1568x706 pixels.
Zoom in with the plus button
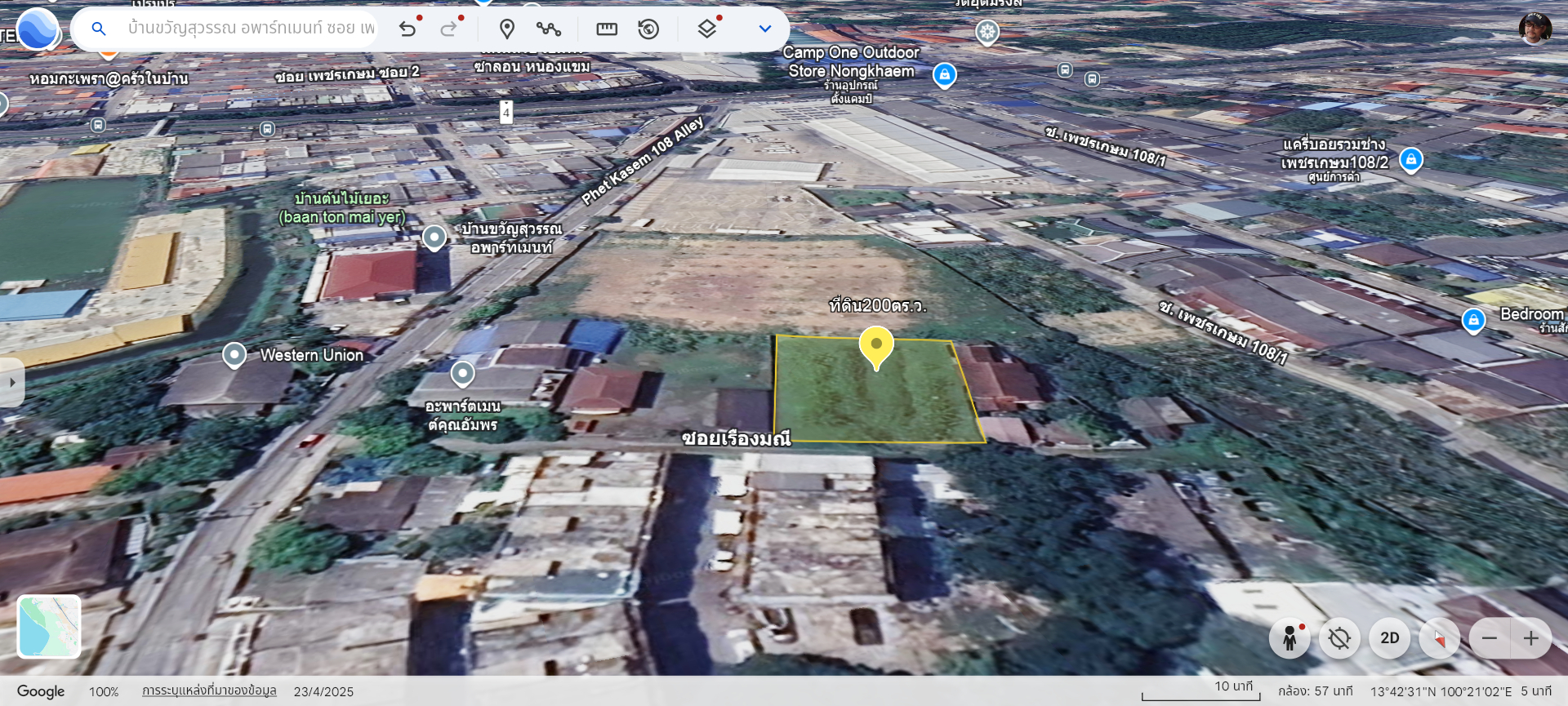(1531, 638)
